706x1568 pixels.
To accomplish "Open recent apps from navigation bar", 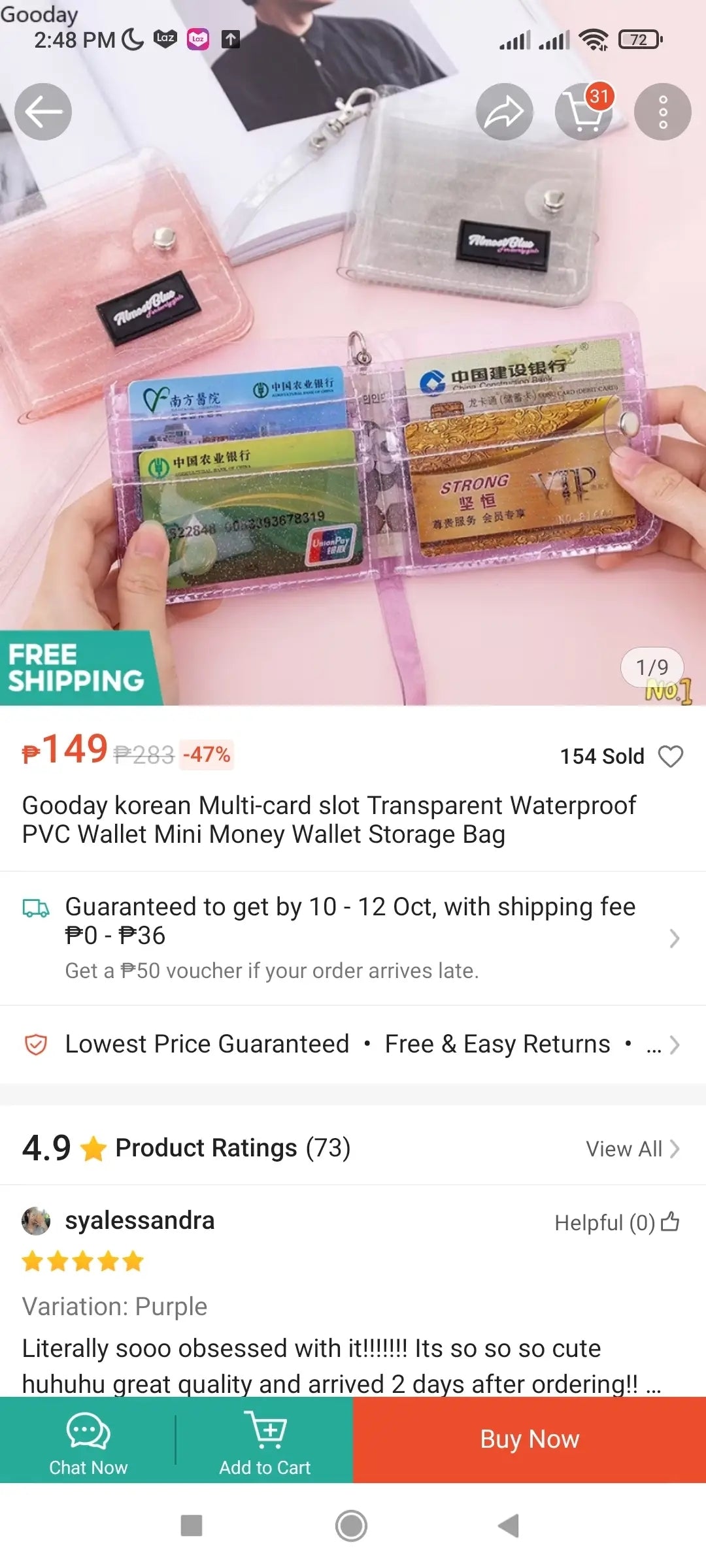I will click(192, 1526).
